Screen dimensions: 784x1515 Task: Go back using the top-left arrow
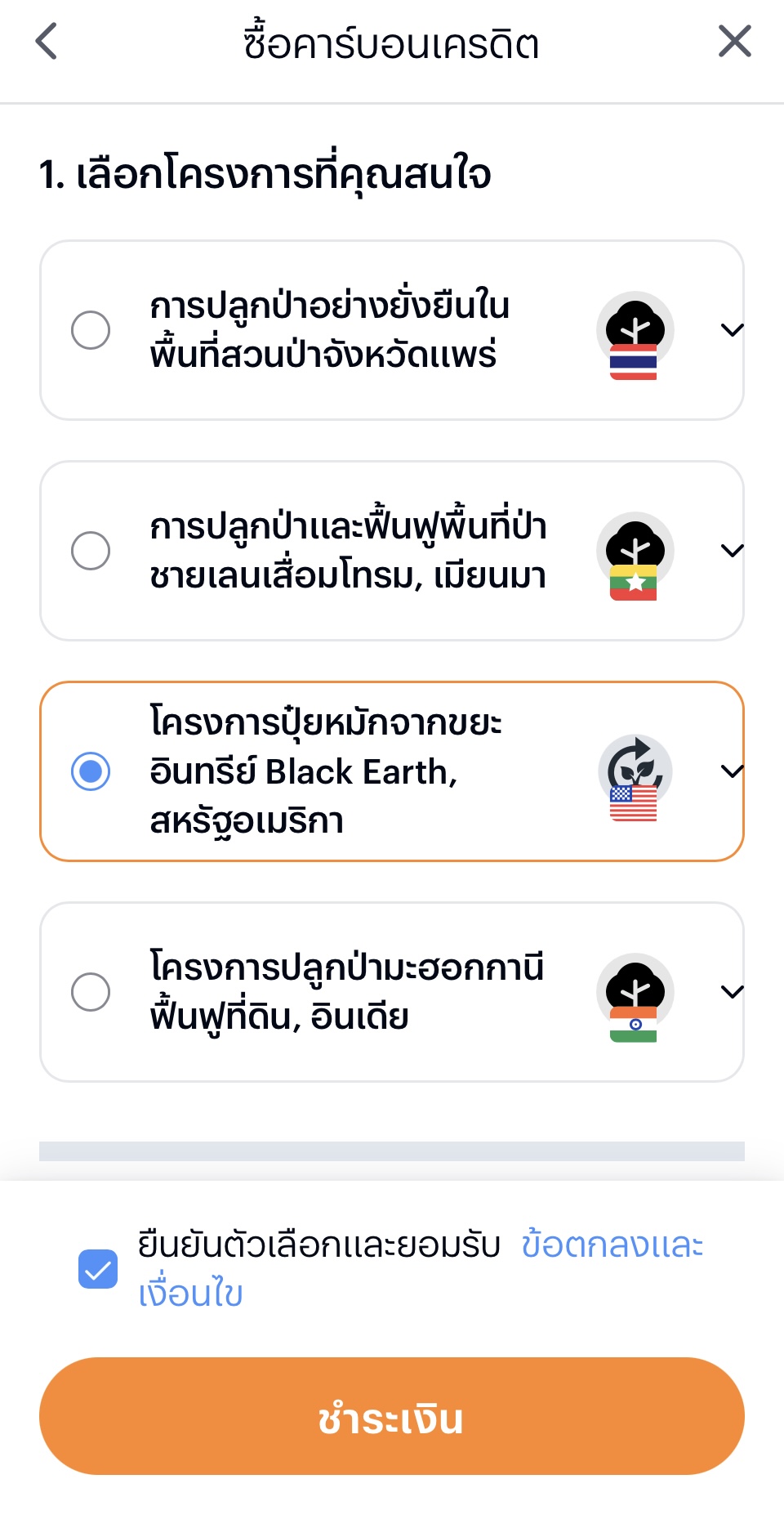pos(47,42)
